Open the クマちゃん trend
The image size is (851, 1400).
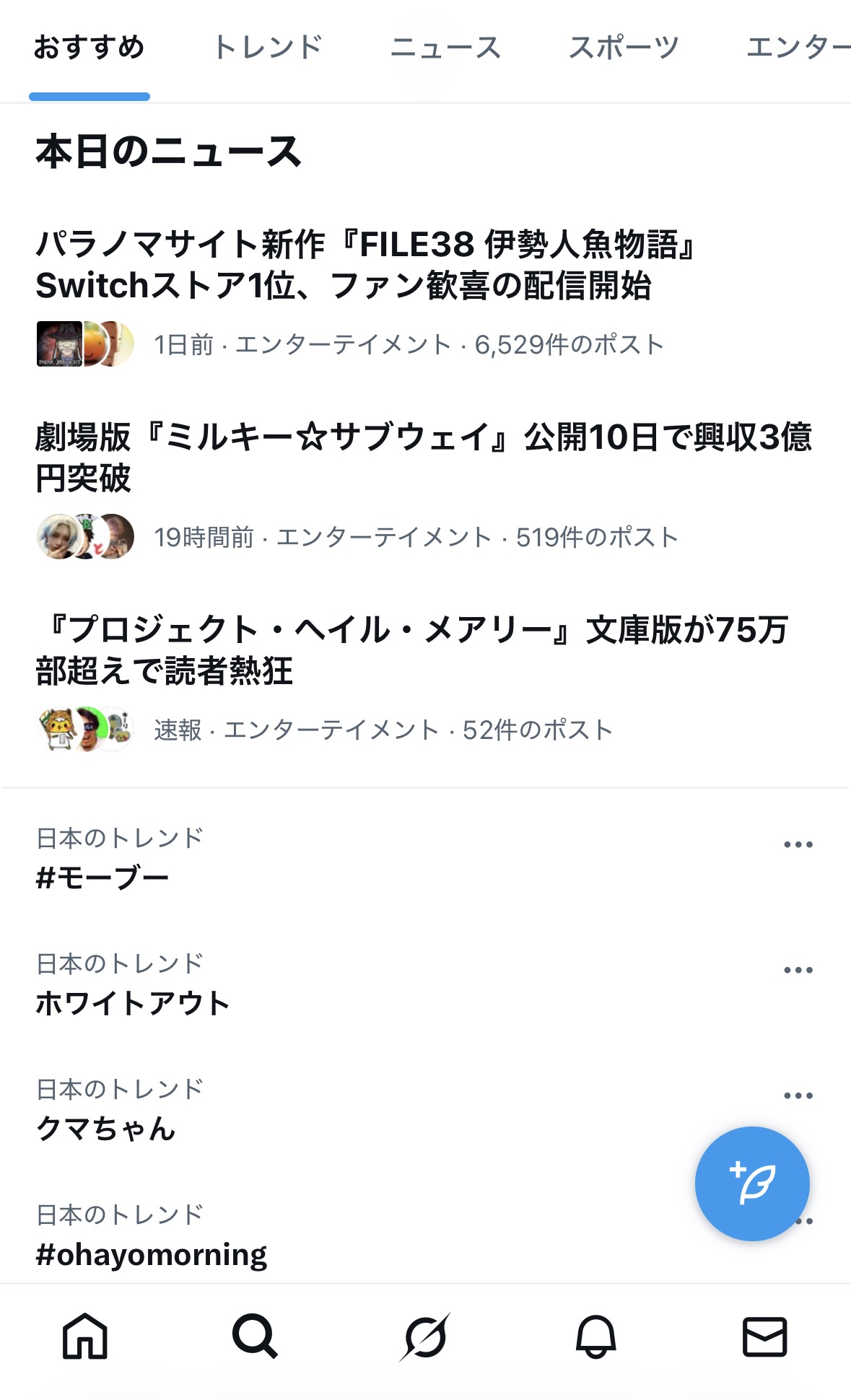coord(106,1129)
